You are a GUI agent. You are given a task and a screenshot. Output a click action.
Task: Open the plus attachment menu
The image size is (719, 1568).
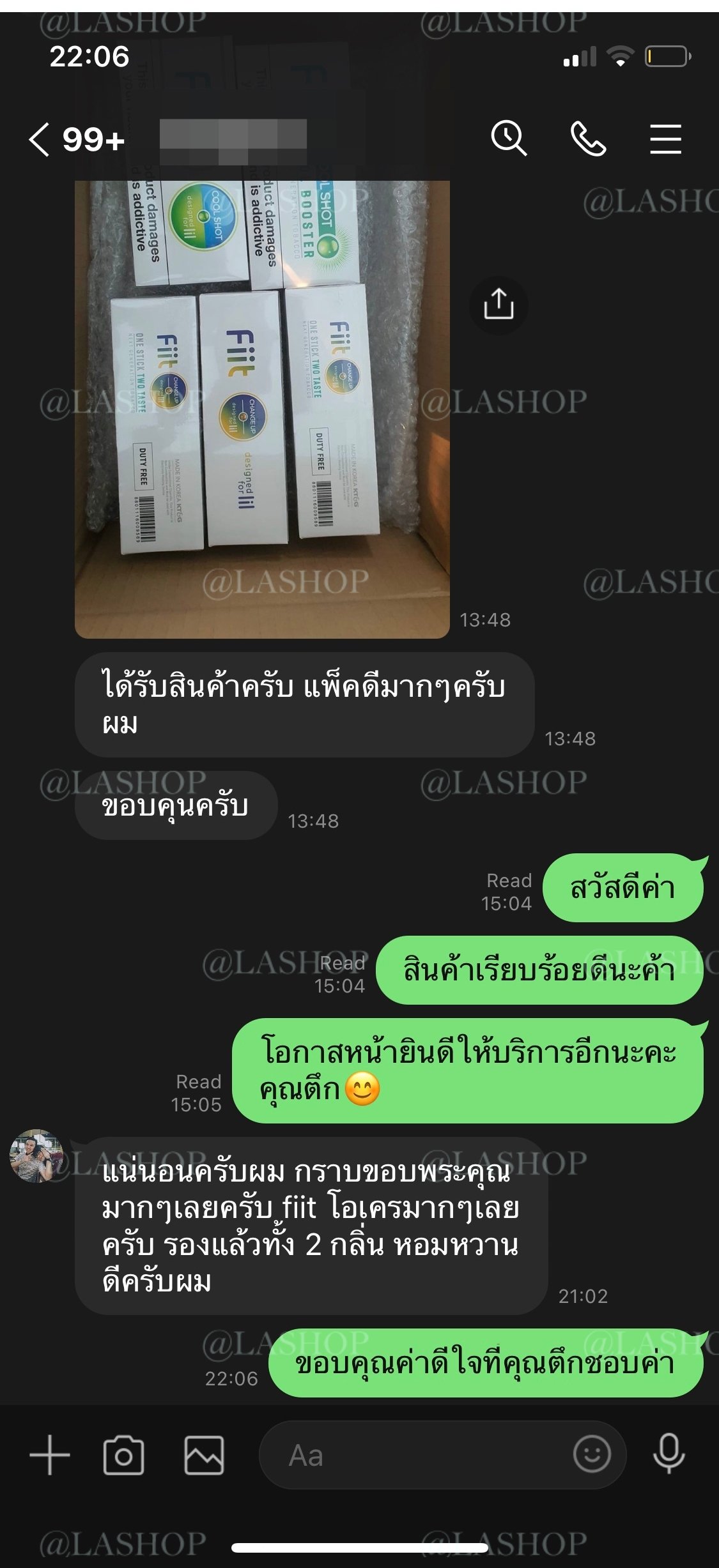[x=50, y=1455]
